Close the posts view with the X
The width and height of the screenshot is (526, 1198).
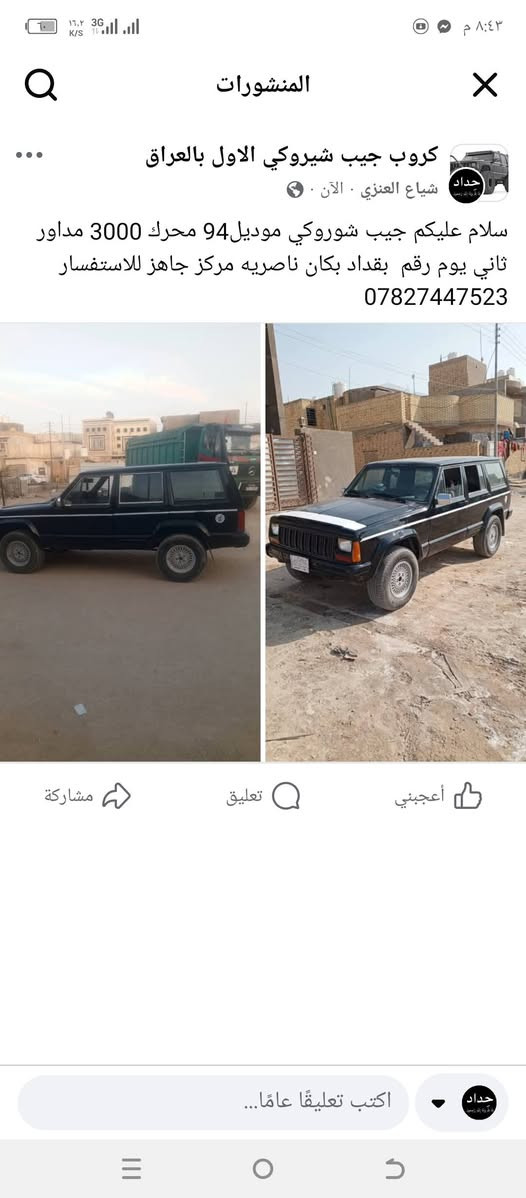click(485, 85)
